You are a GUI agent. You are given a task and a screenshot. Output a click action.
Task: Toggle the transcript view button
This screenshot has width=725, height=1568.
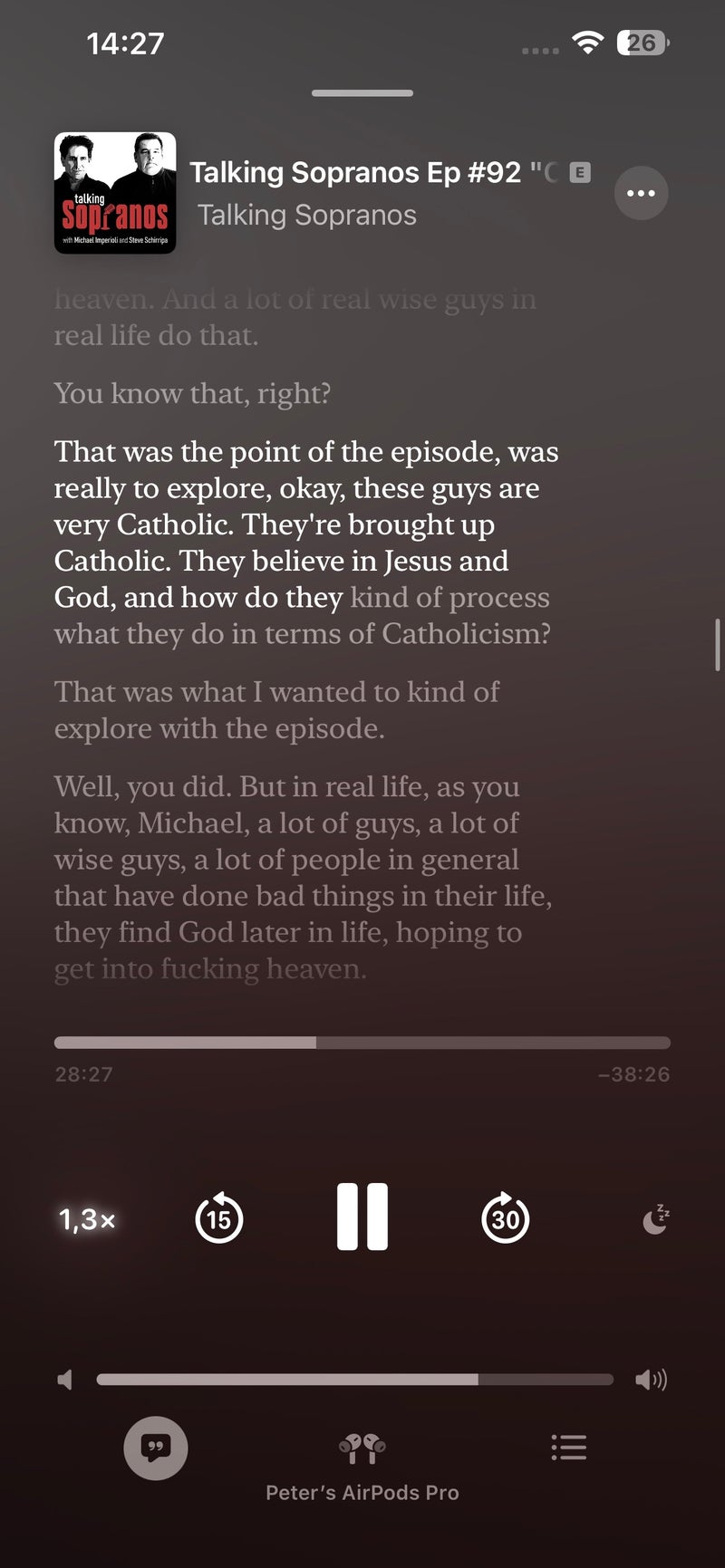[x=156, y=1448]
